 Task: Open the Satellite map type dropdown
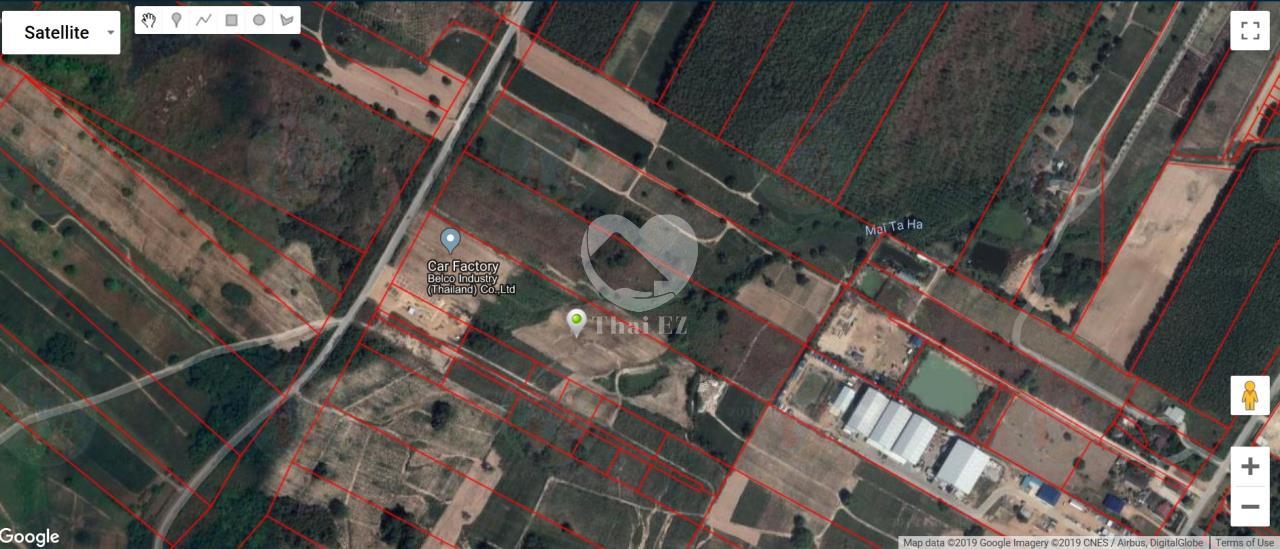pyautogui.click(x=61, y=32)
